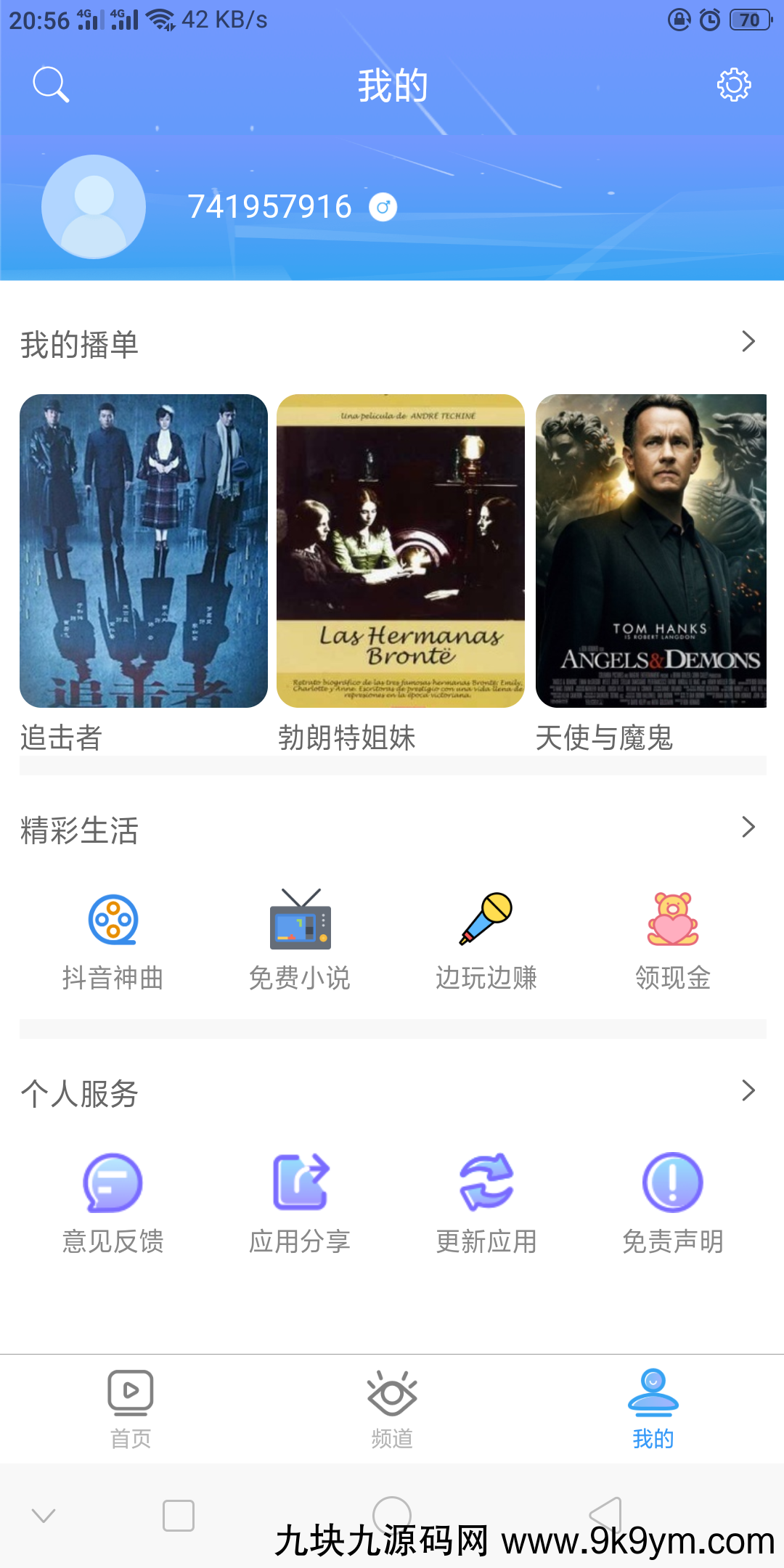Switch to the 首页 home tab

click(x=131, y=1408)
